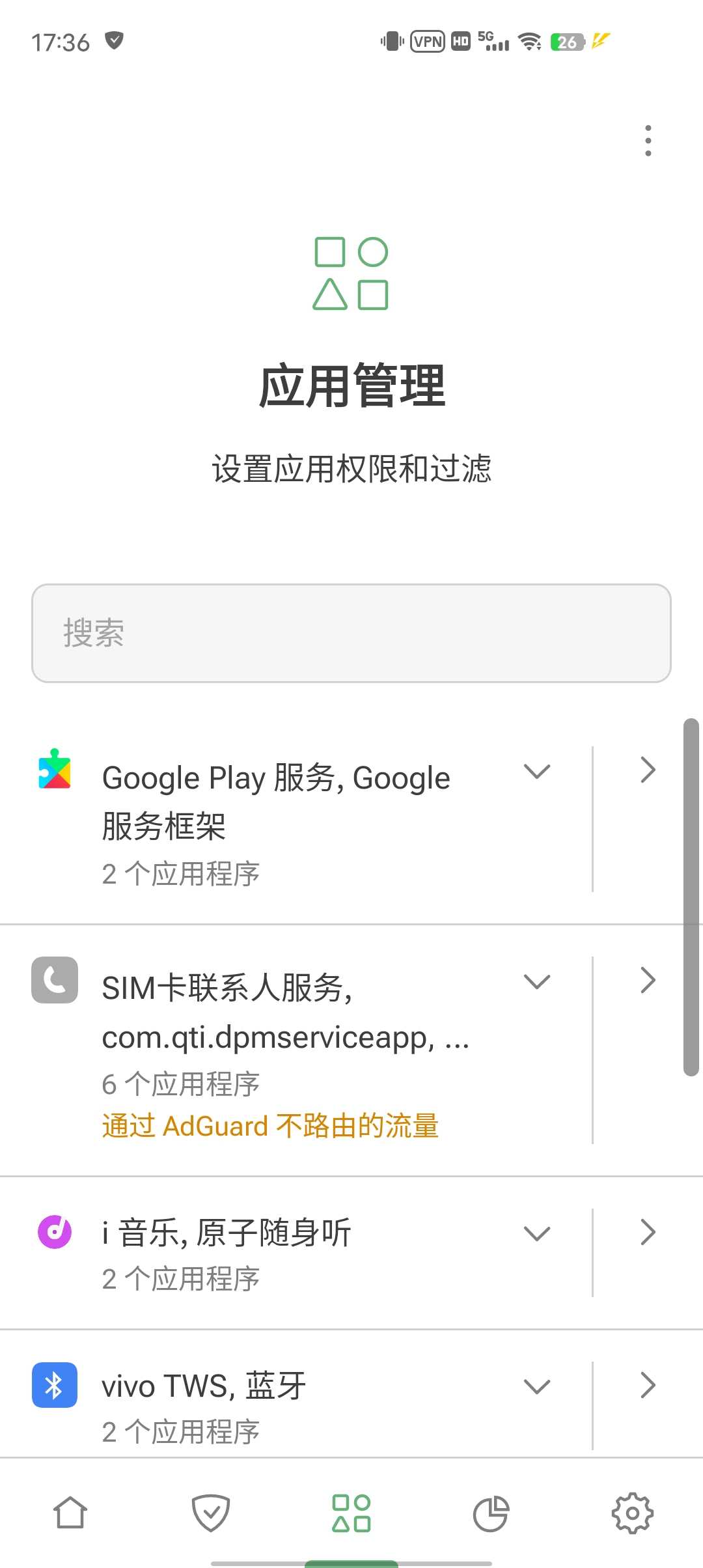Viewport: 703px width, 1568px height.
Task: Expand the i 音乐 app group
Action: coord(537,1234)
